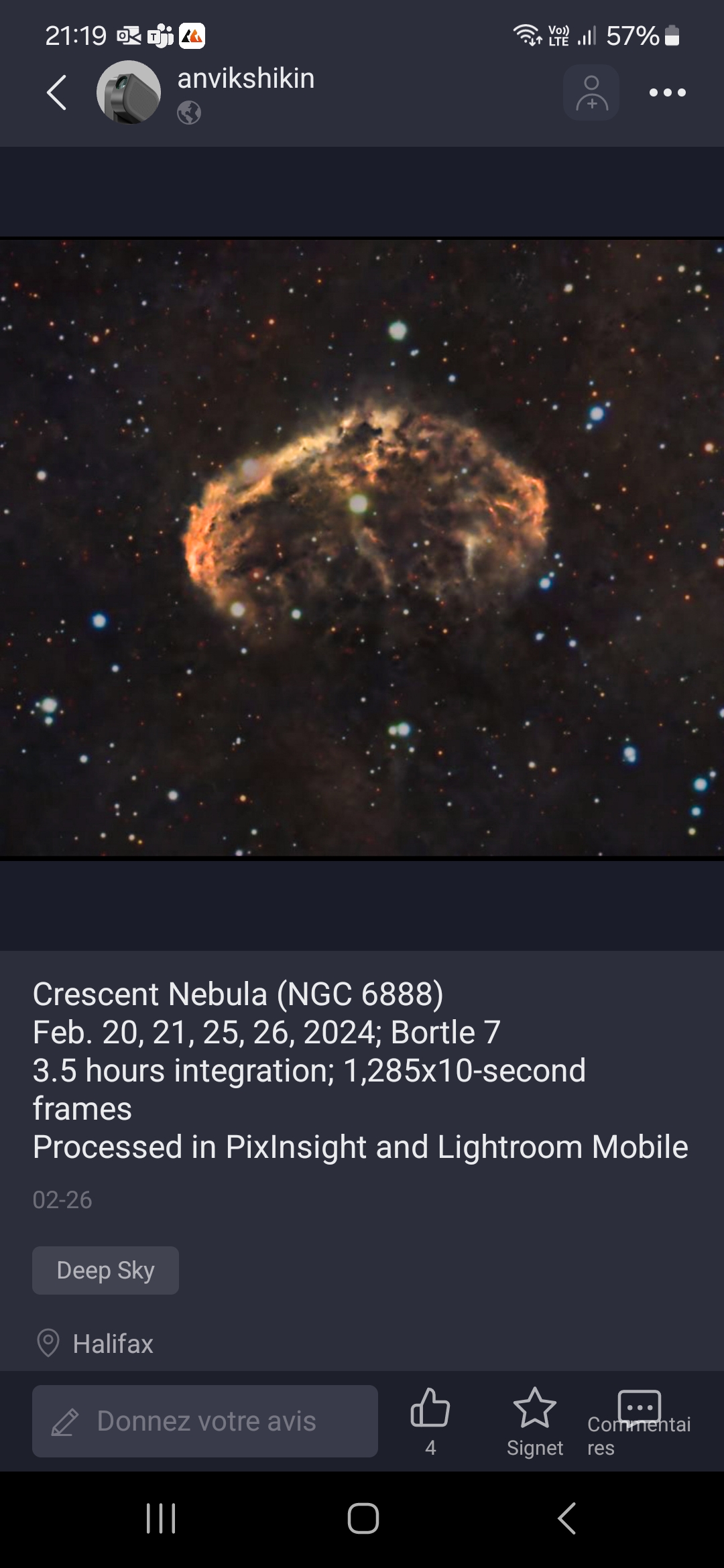
Task: Tap the 'Donnez votre avis' comment field
Action: coord(205,1421)
